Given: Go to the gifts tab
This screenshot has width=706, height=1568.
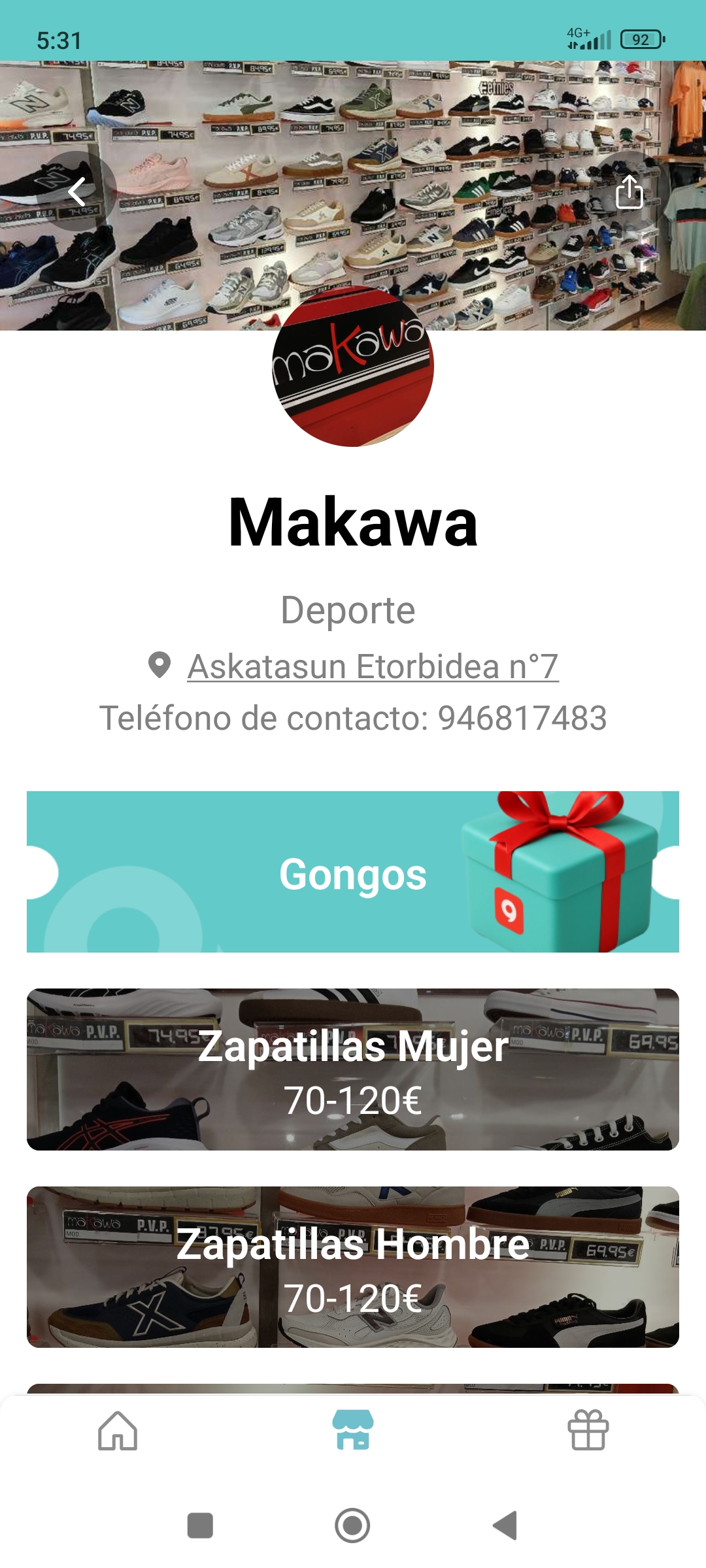Looking at the screenshot, I should [x=588, y=1430].
